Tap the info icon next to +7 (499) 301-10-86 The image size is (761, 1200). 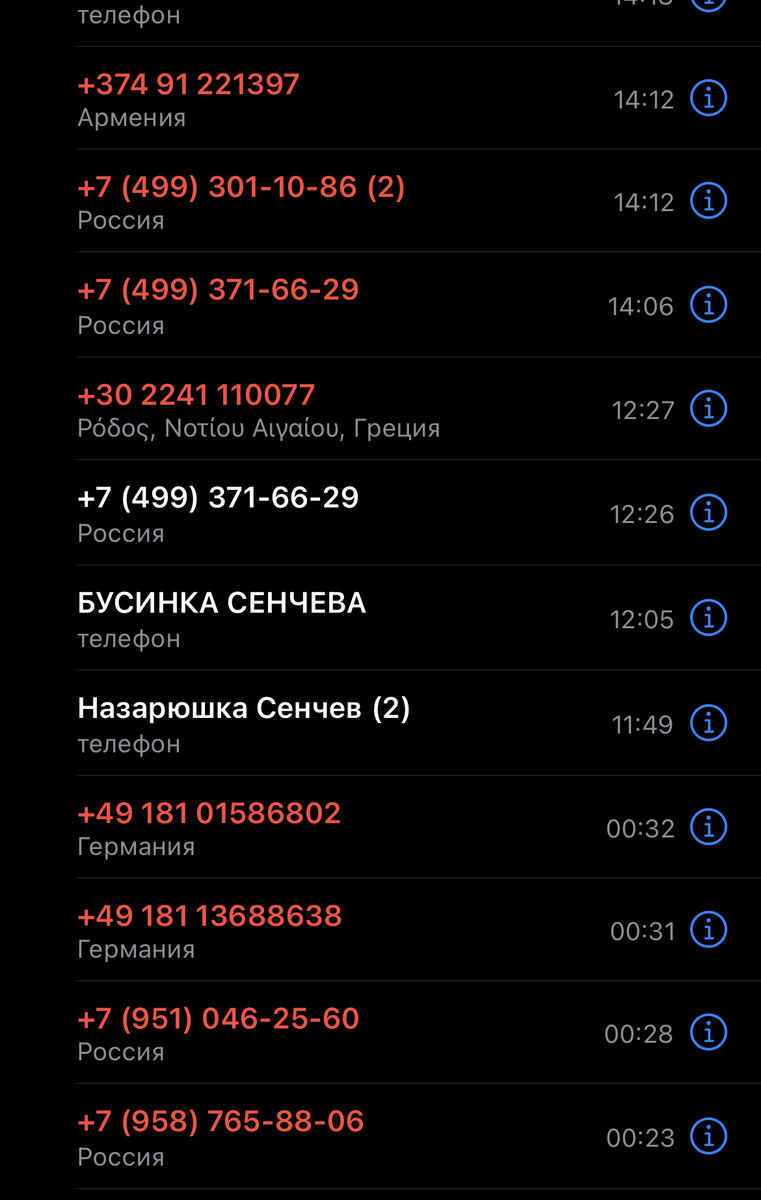click(x=708, y=200)
